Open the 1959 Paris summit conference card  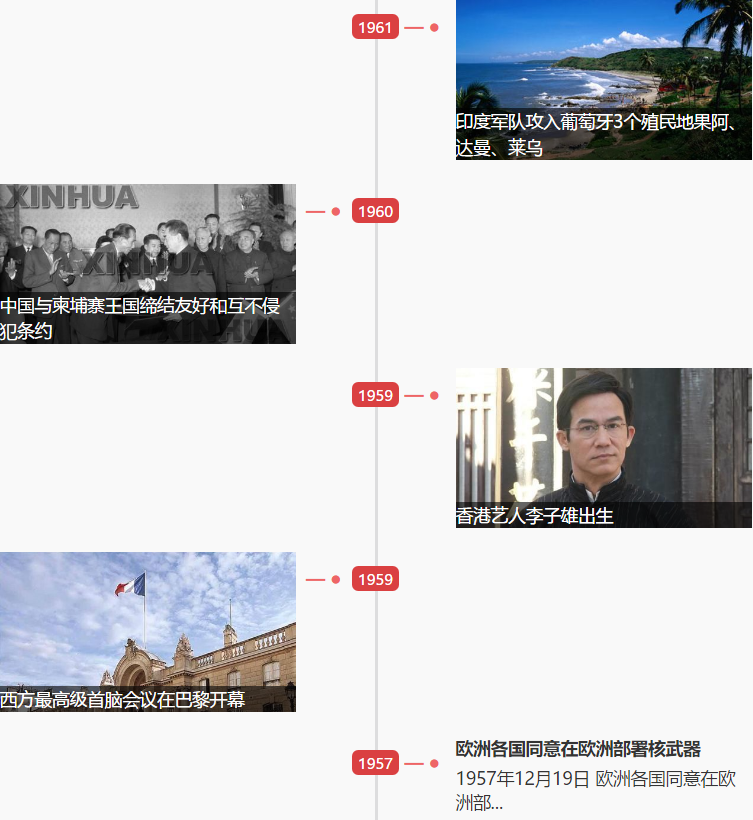pyautogui.click(x=148, y=632)
